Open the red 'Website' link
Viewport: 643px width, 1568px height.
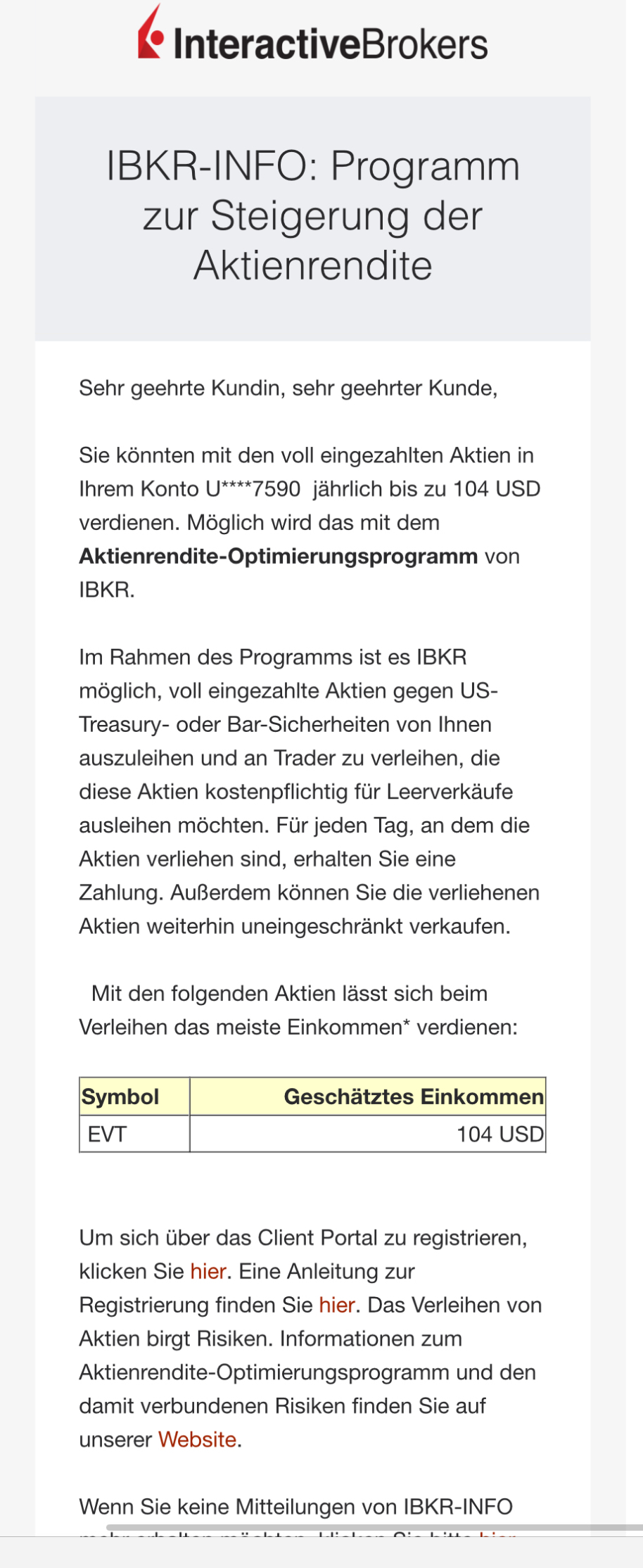coord(197,1439)
